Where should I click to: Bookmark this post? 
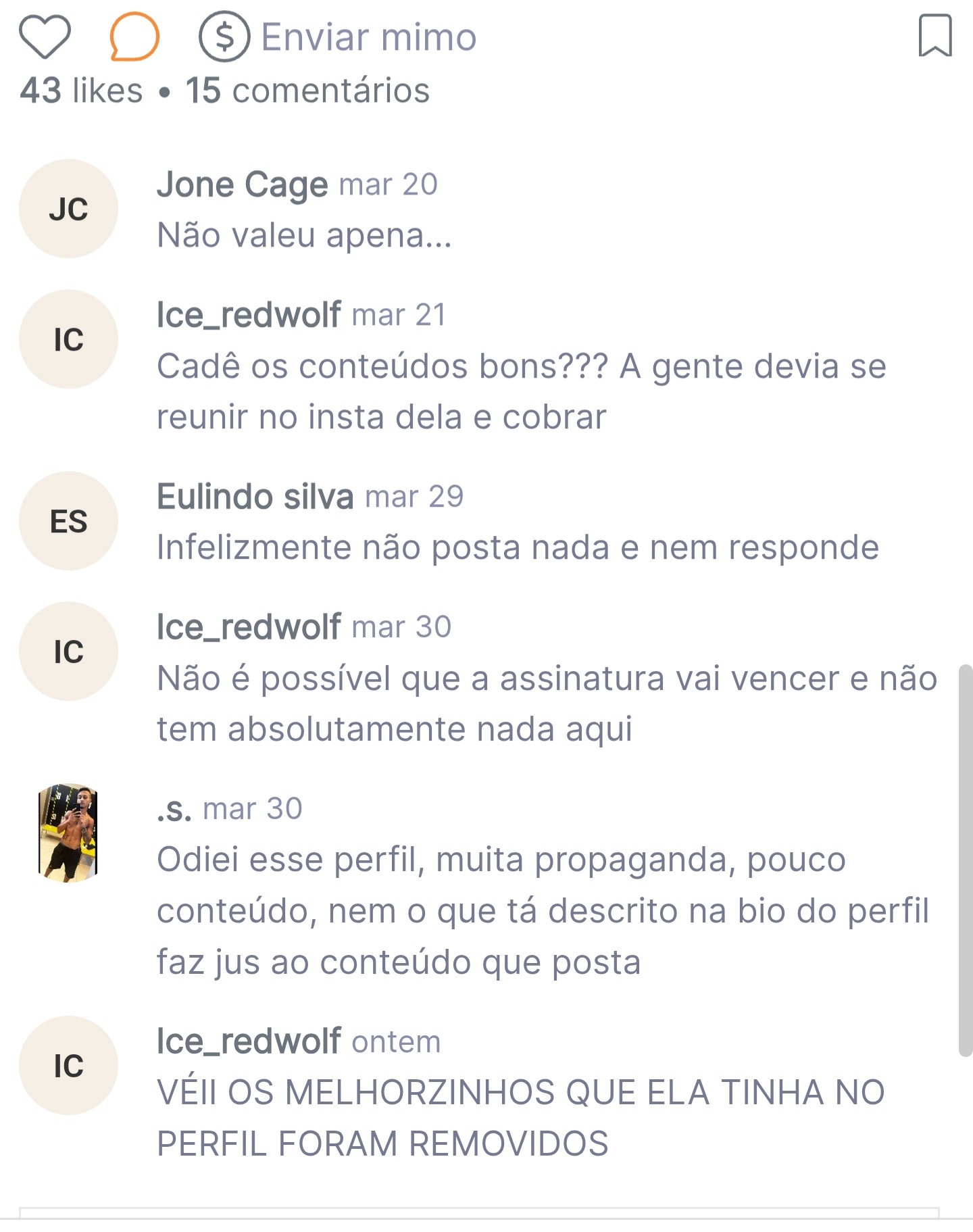[935, 36]
